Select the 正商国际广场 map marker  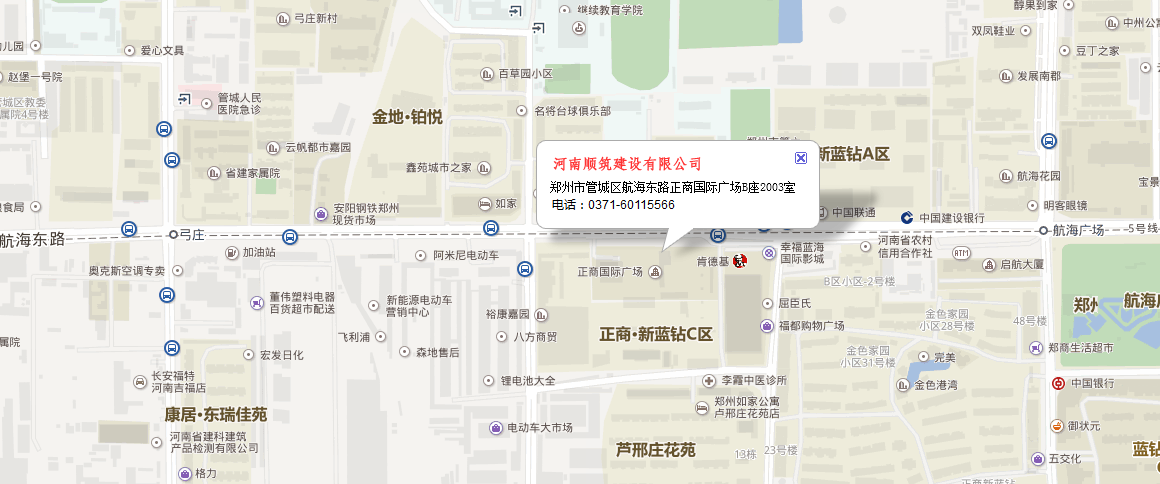coord(654,271)
